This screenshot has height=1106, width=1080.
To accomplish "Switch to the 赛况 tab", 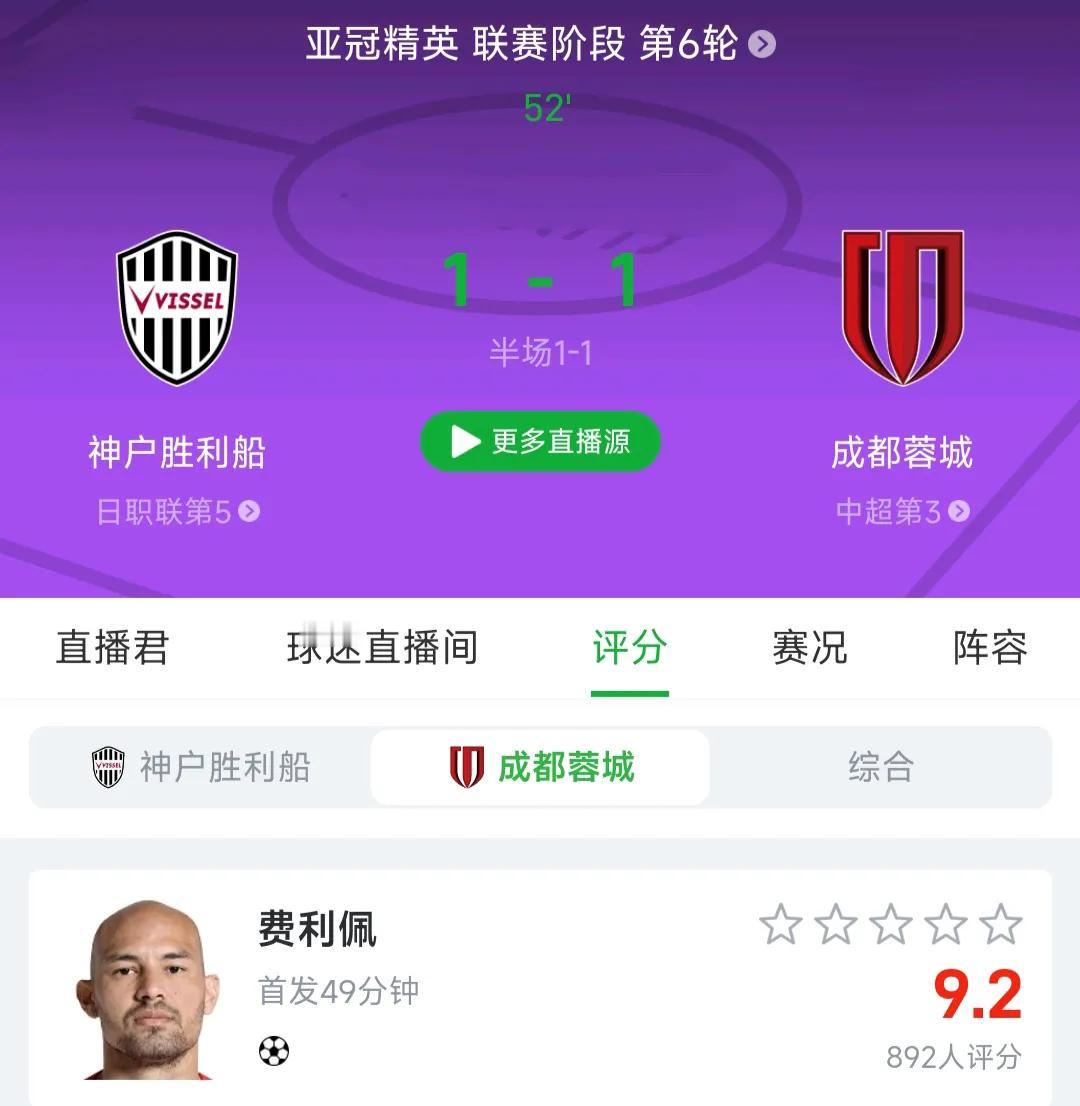I will click(x=808, y=648).
